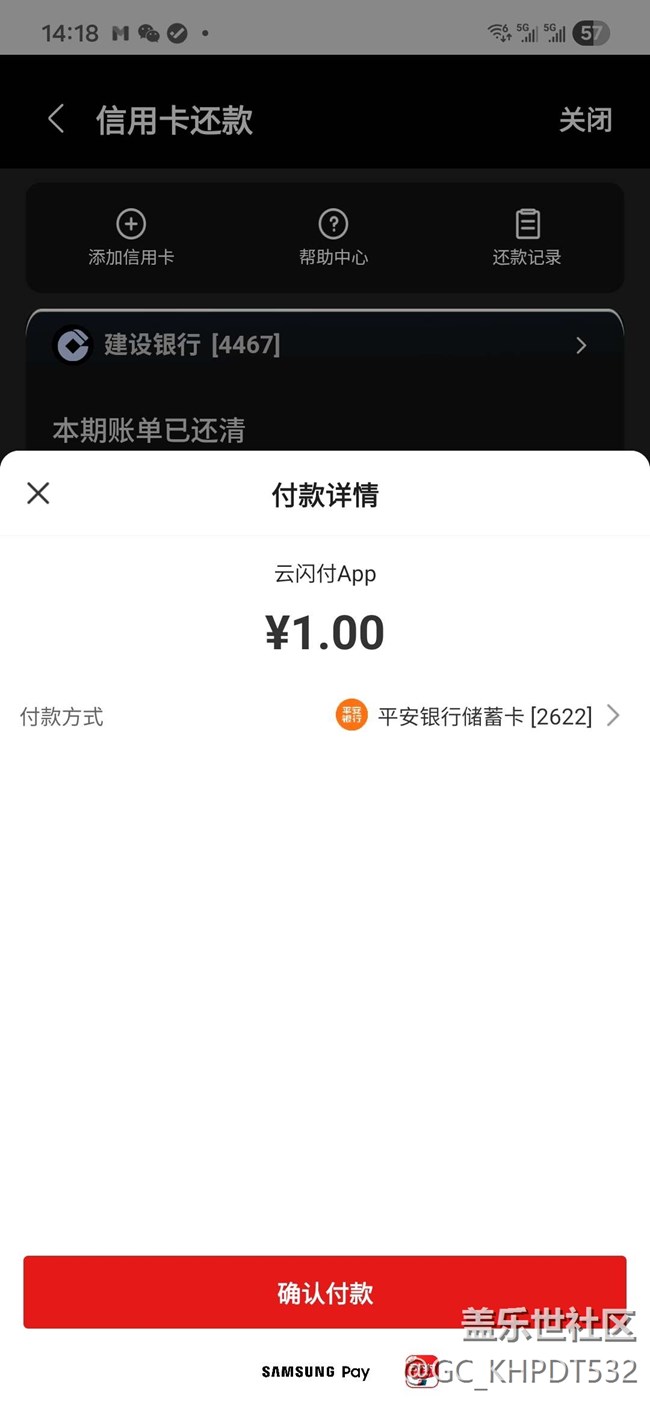The image size is (650, 1408).
Task: Close the 付款详情 payment sheet
Action: pyautogui.click(x=38, y=493)
